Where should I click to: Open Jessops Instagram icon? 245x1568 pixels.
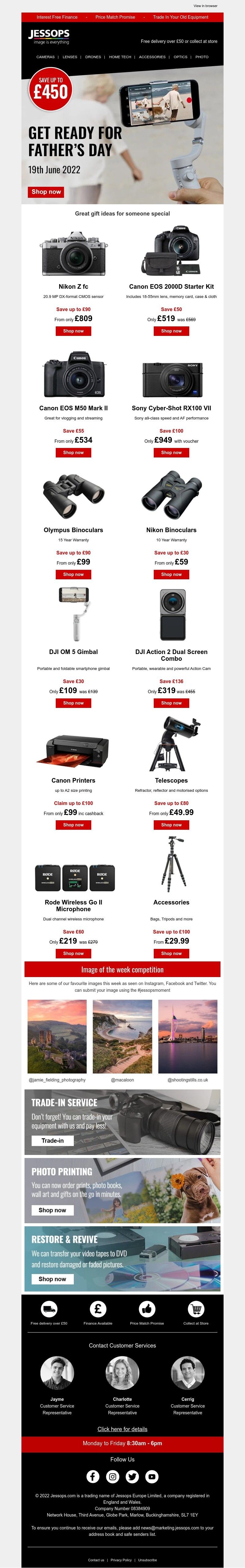[x=113, y=1476]
